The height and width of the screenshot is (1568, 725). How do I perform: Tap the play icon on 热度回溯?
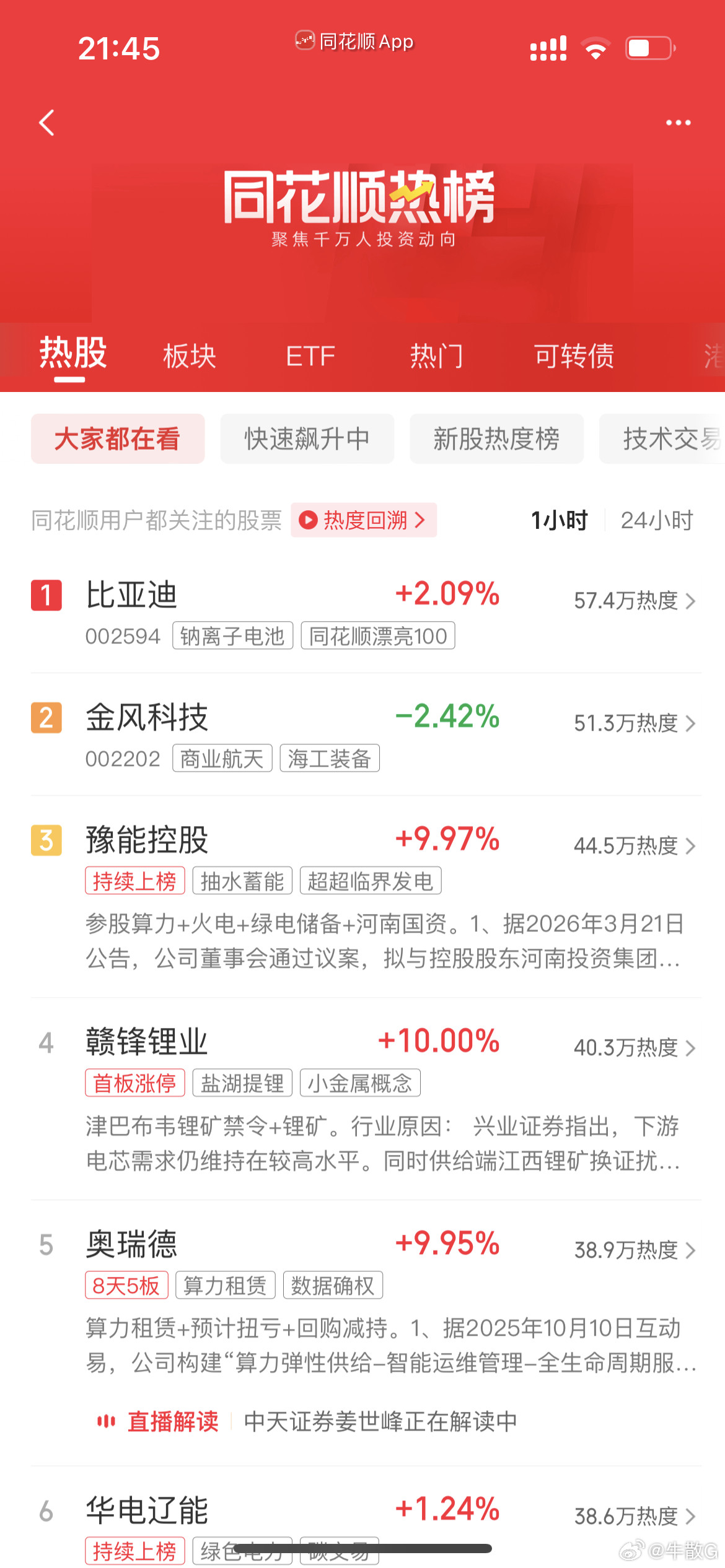(308, 520)
